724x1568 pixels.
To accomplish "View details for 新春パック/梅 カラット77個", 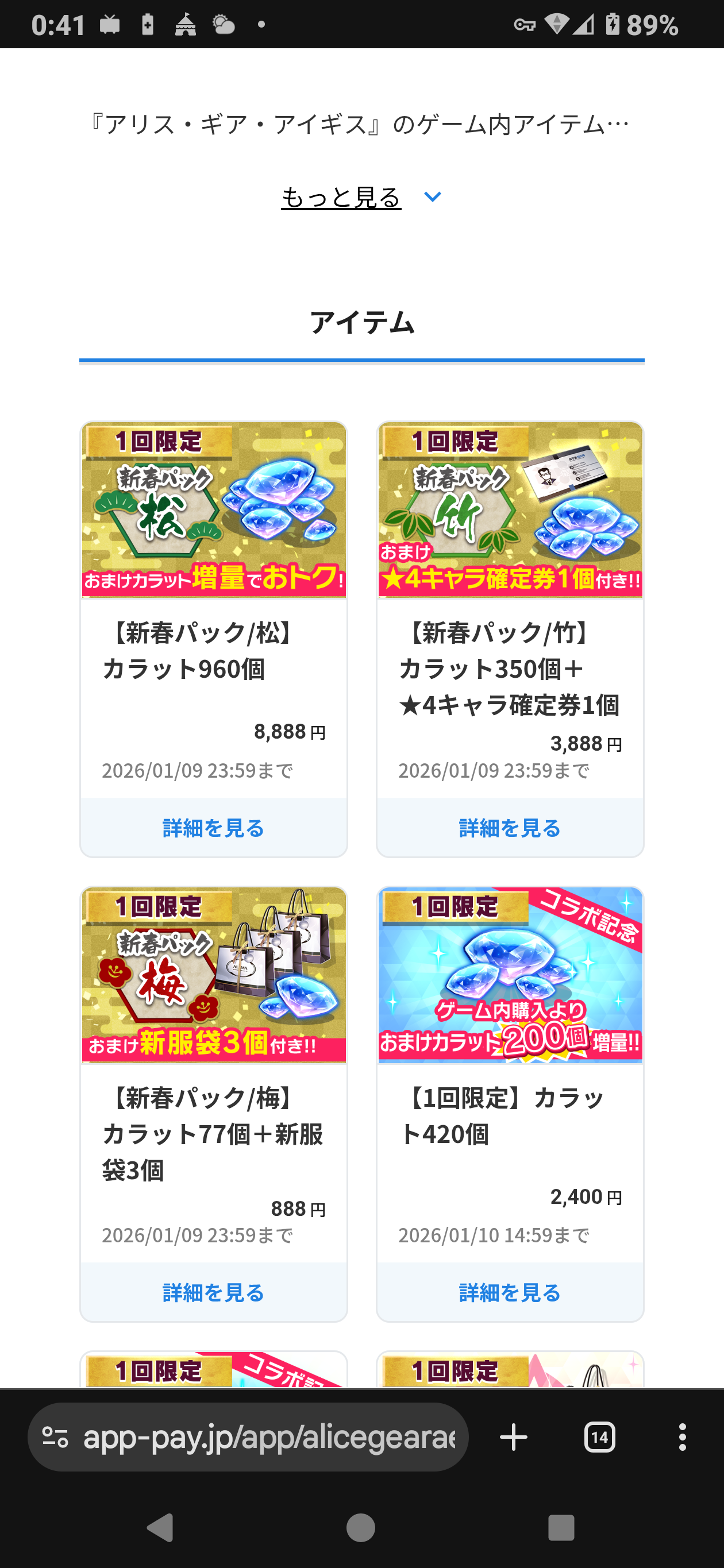I will tap(214, 1292).
